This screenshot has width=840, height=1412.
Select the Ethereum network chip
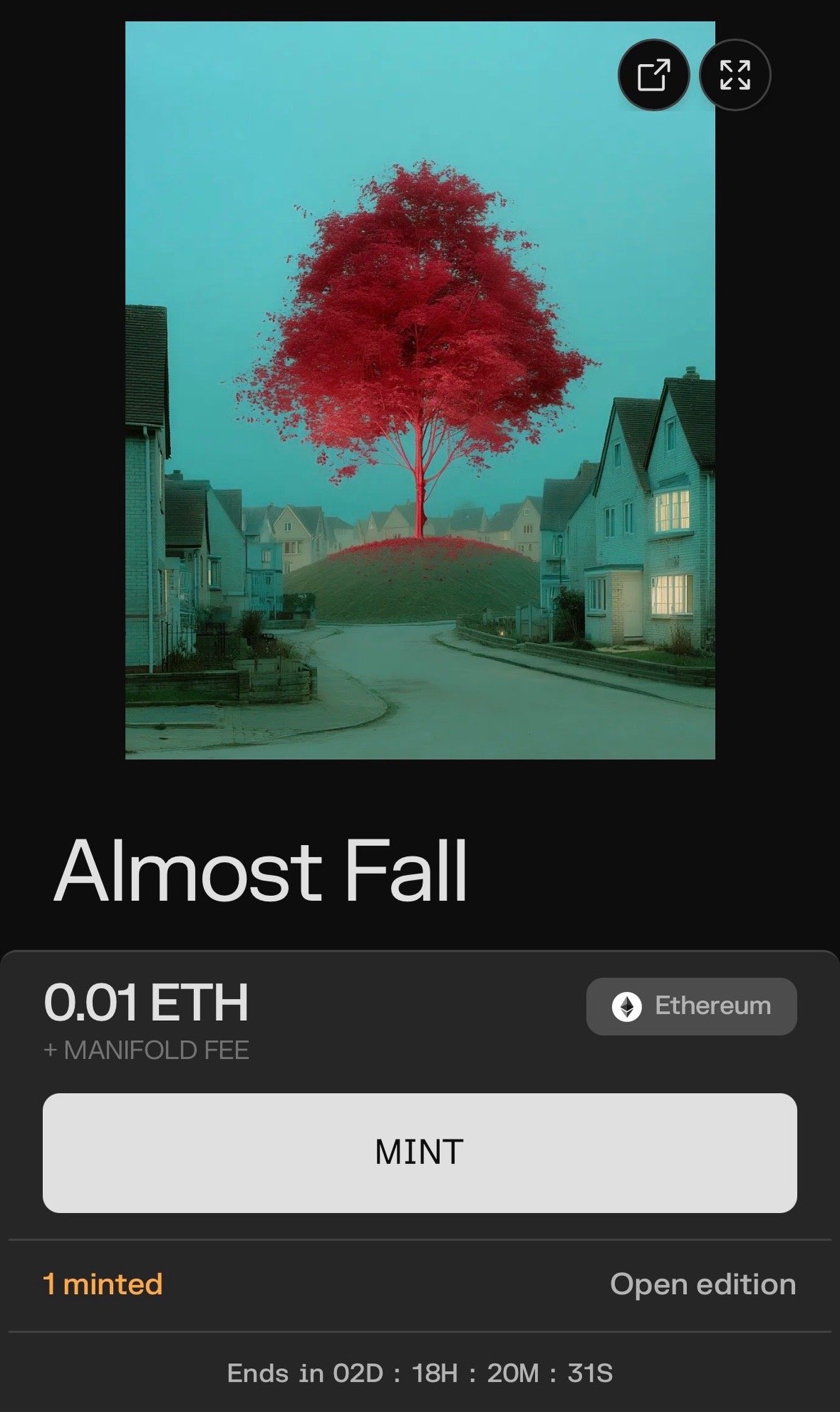pos(691,1006)
